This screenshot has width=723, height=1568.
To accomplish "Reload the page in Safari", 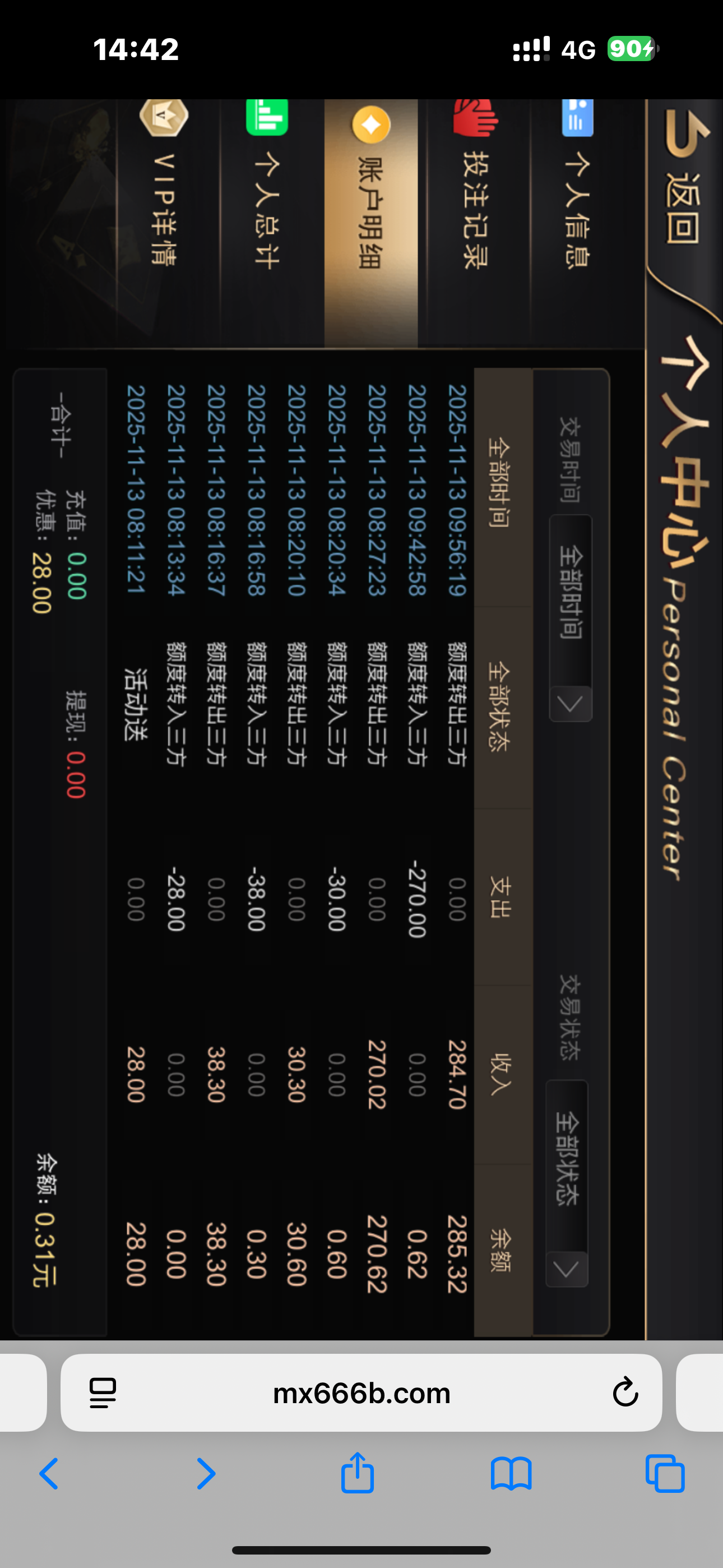I will click(624, 1392).
